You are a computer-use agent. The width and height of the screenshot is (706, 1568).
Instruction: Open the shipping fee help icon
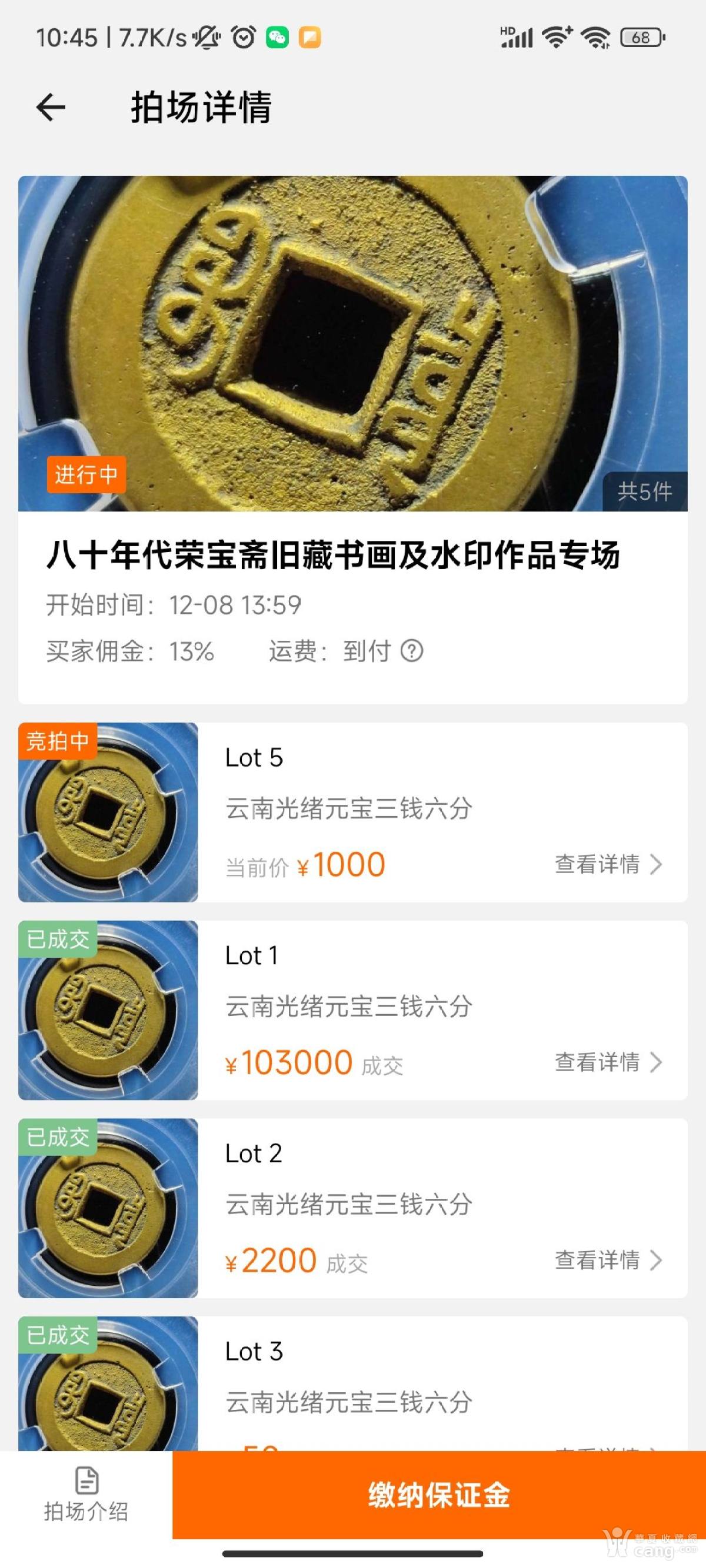pyautogui.click(x=412, y=651)
